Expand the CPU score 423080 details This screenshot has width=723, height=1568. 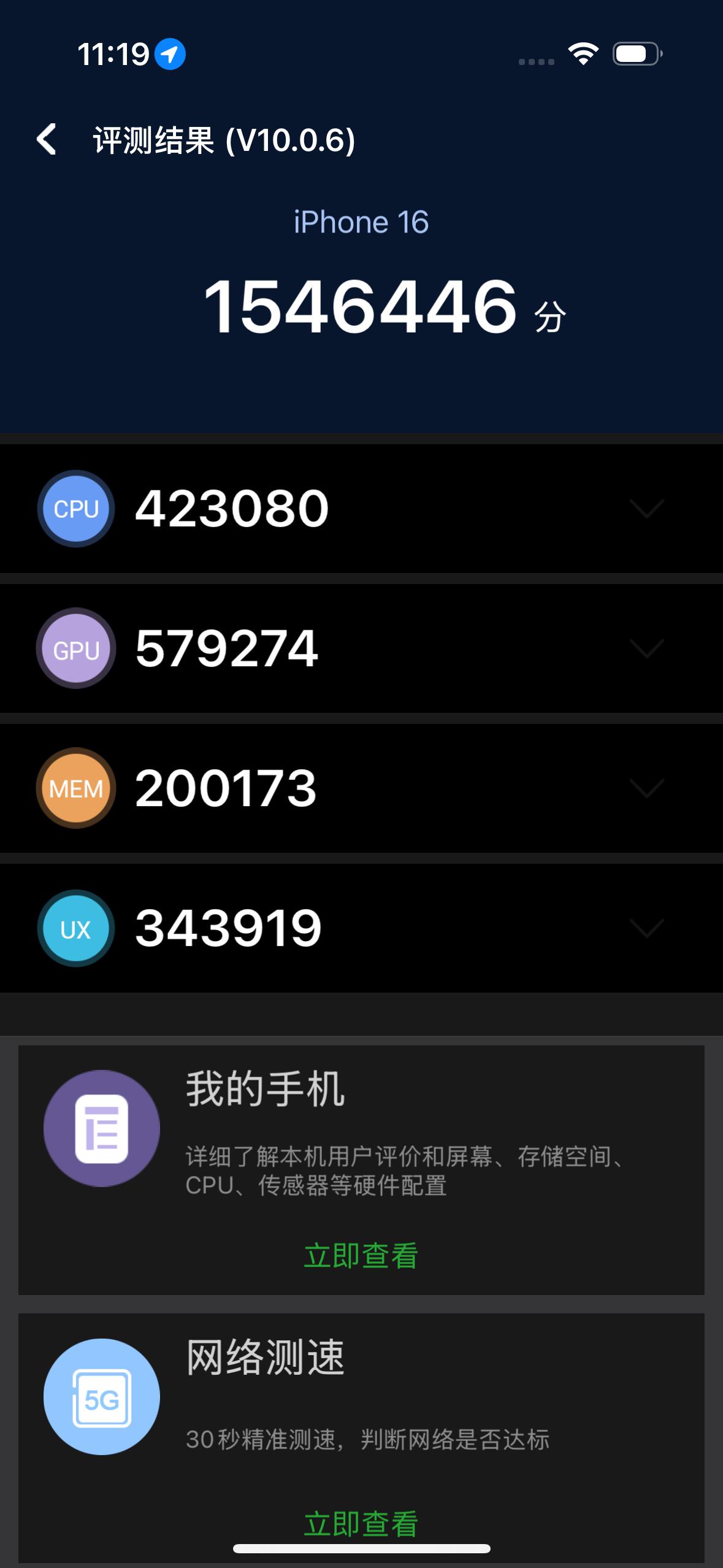[x=647, y=509]
